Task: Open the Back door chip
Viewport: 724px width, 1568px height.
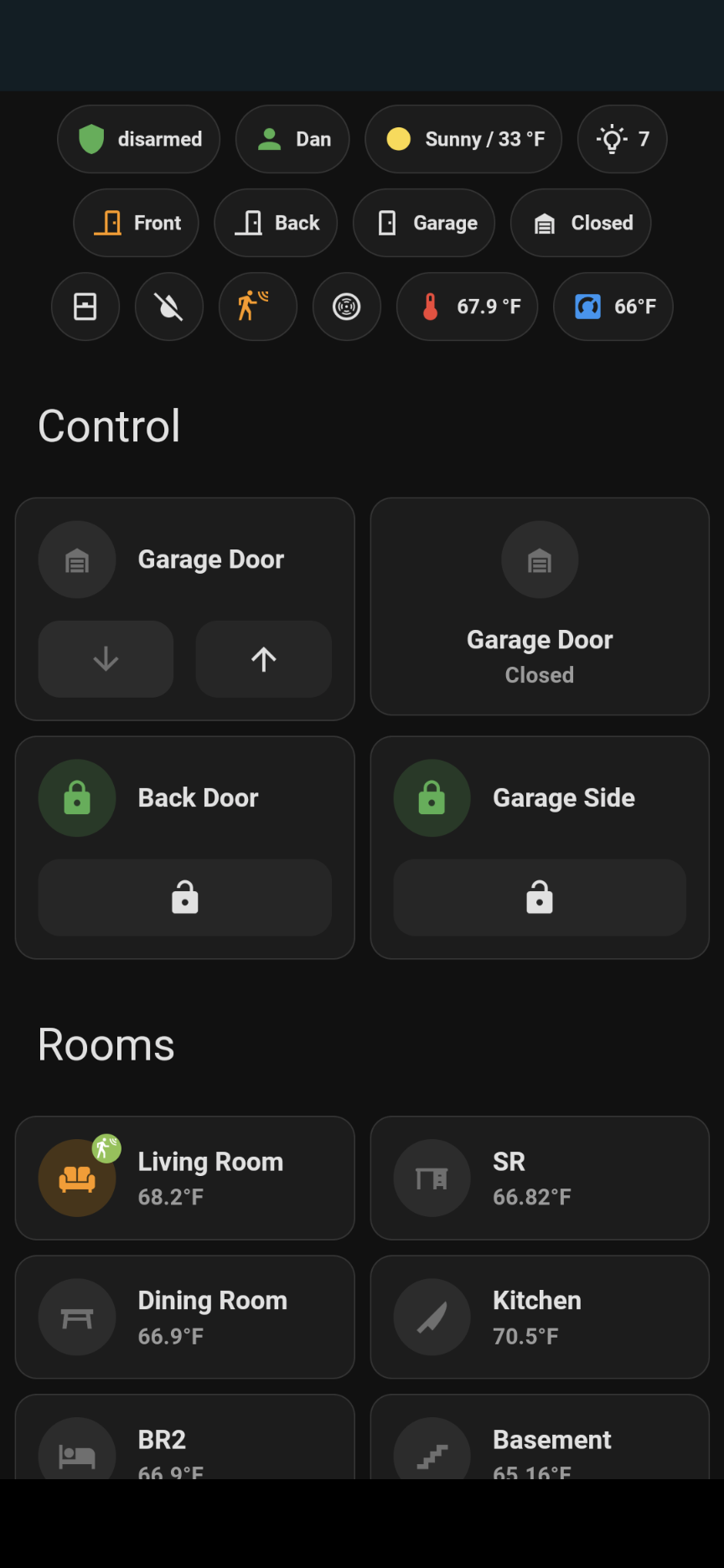Action: coord(276,223)
